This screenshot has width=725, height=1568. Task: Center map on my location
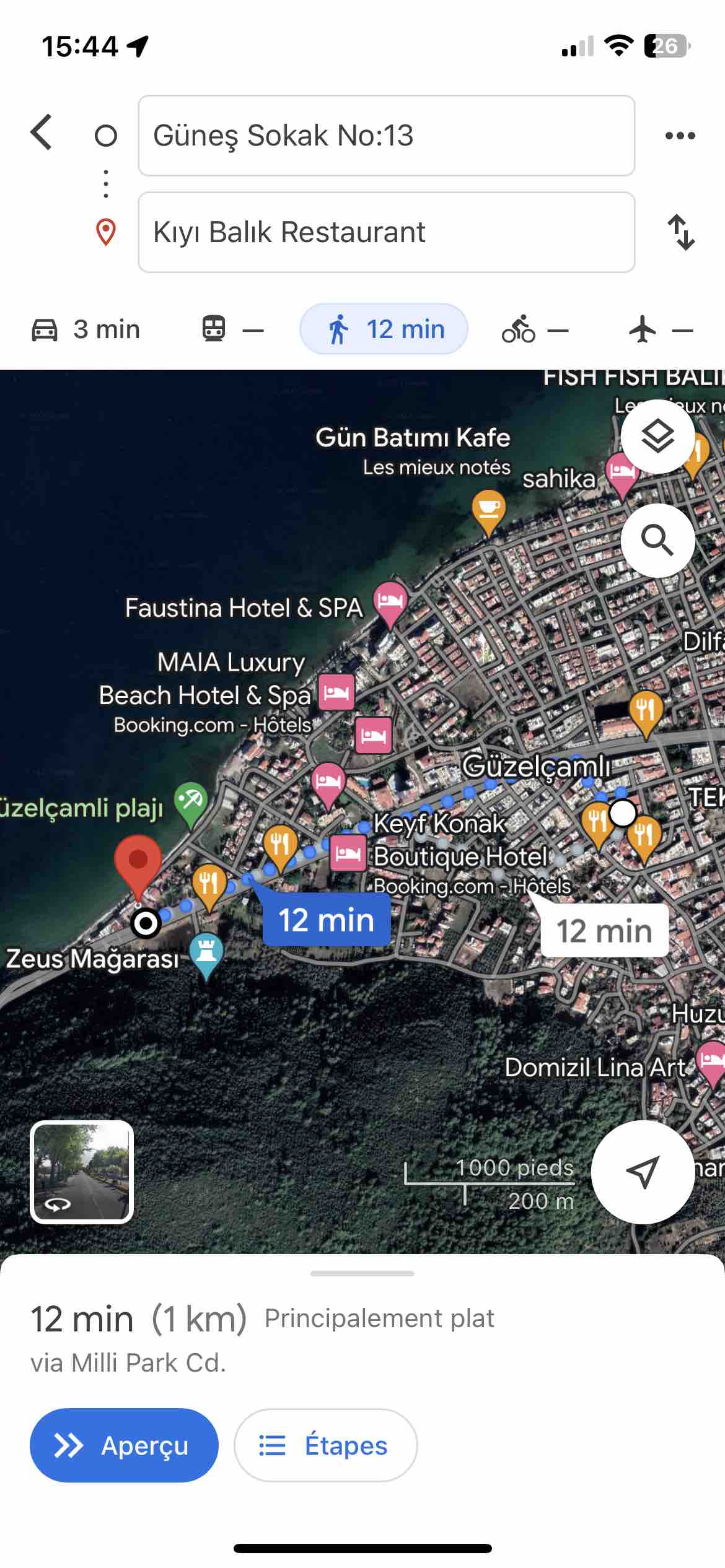(642, 1172)
